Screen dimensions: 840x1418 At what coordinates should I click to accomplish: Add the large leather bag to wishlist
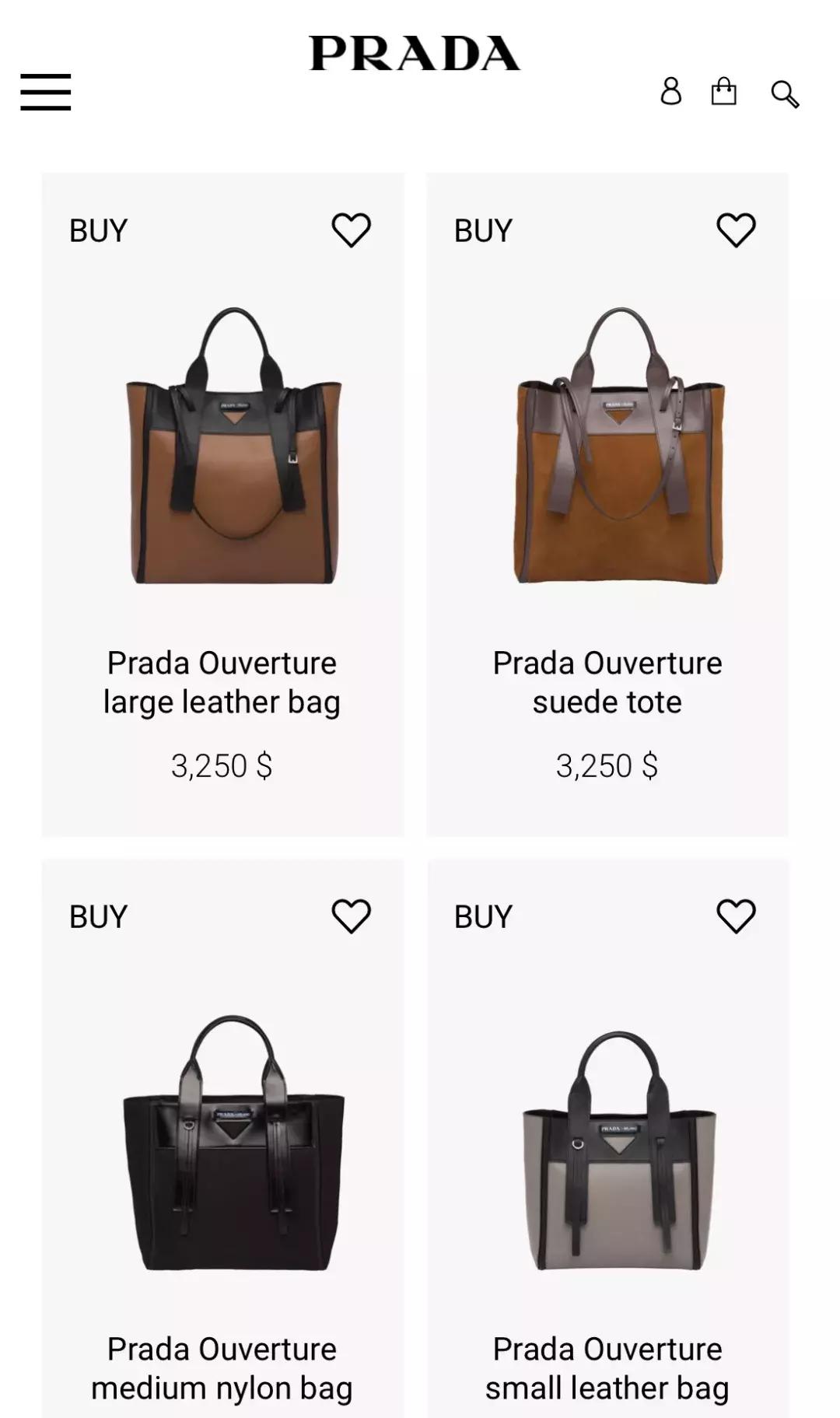tap(351, 230)
